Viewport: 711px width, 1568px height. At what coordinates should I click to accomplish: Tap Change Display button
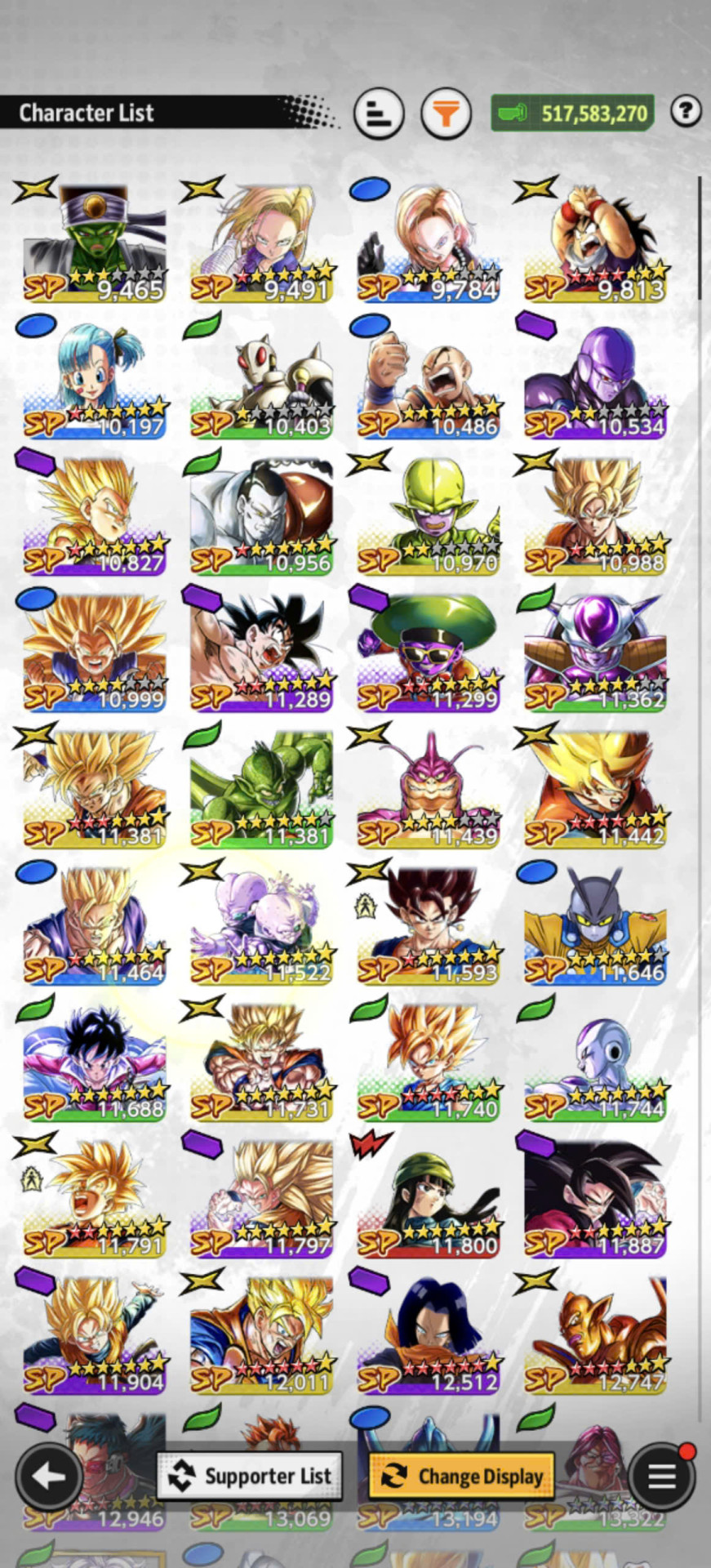coord(463,1476)
